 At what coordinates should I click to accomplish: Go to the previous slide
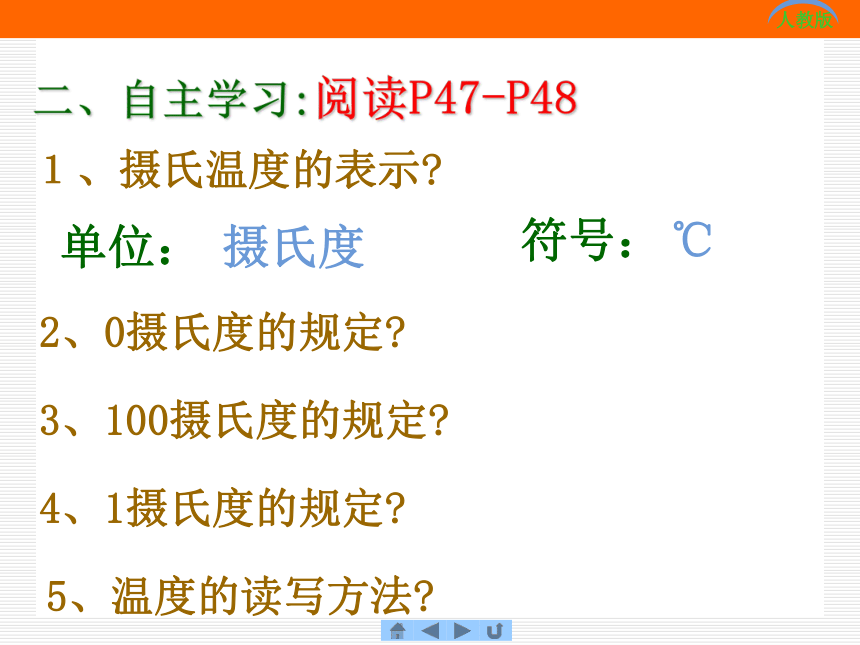point(430,631)
